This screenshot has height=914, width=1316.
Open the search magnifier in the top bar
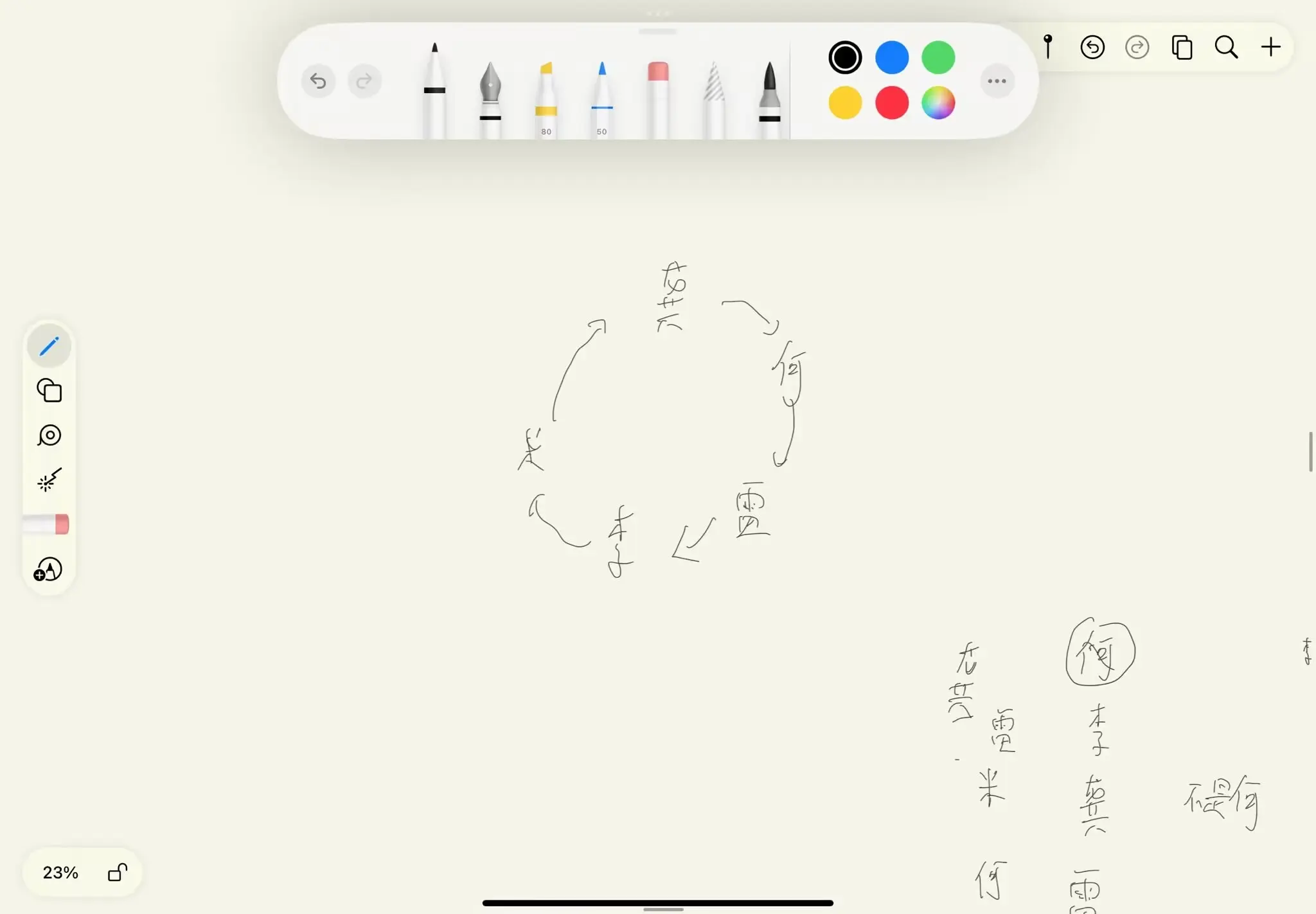1226,47
